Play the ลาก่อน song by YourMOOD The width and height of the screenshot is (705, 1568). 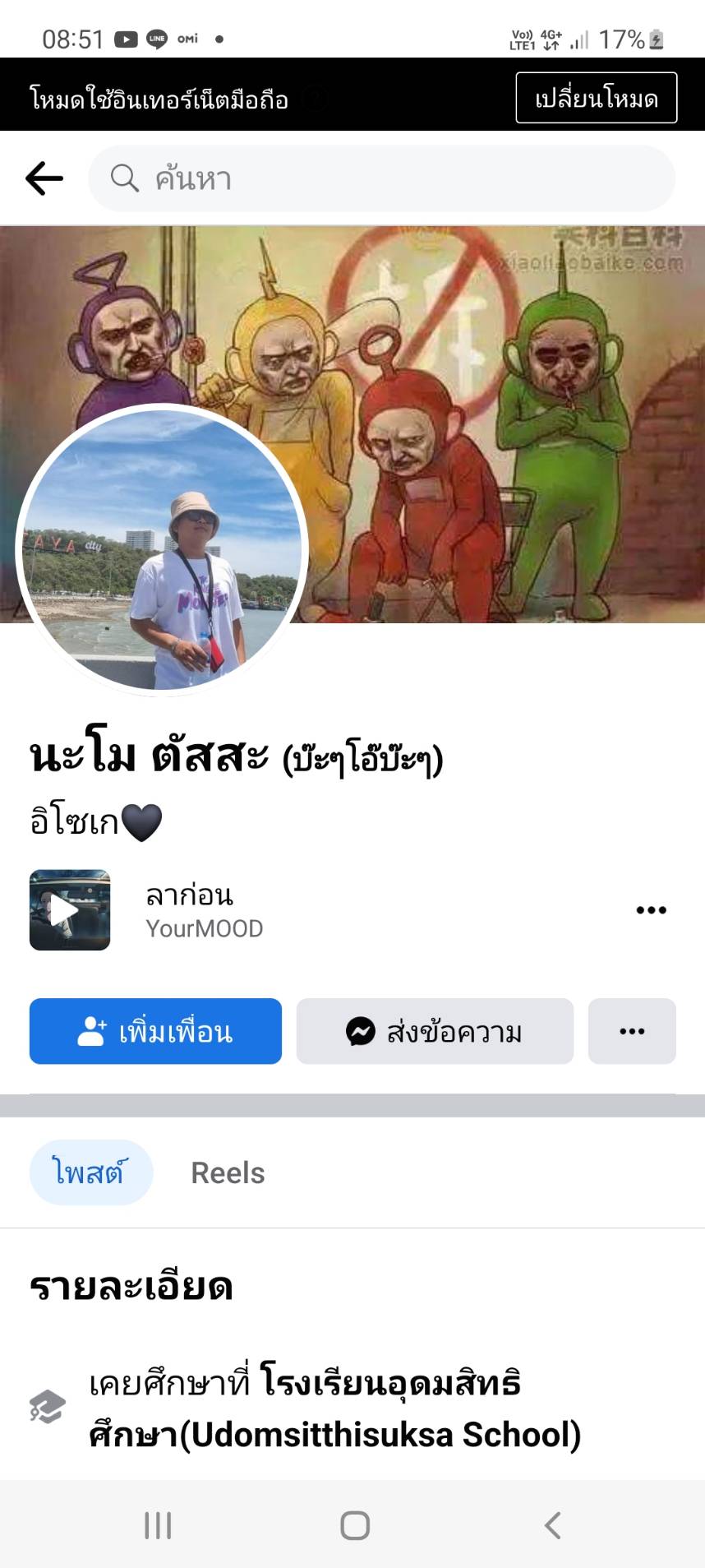click(70, 910)
